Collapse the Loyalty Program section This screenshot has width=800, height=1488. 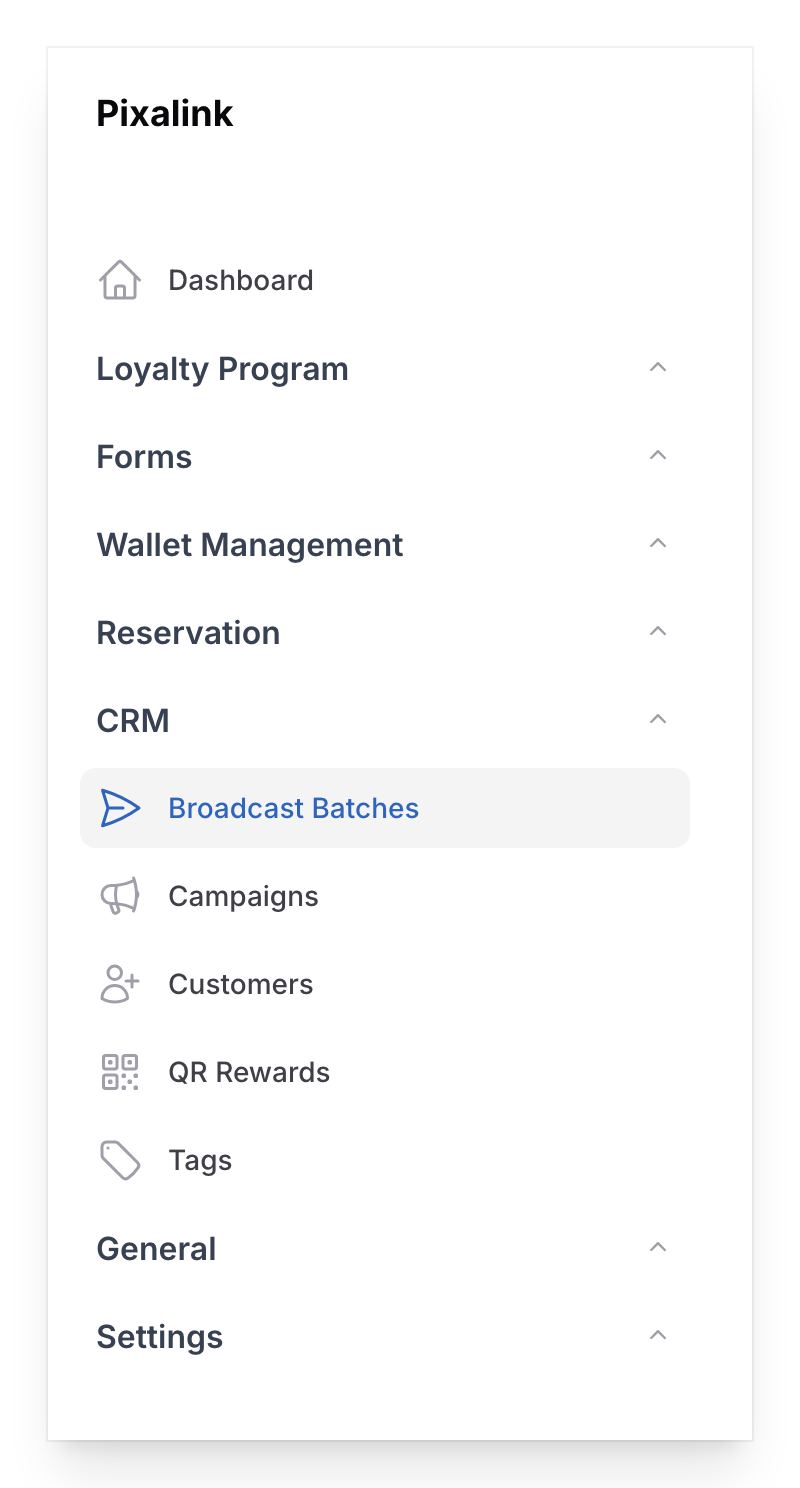pos(658,367)
